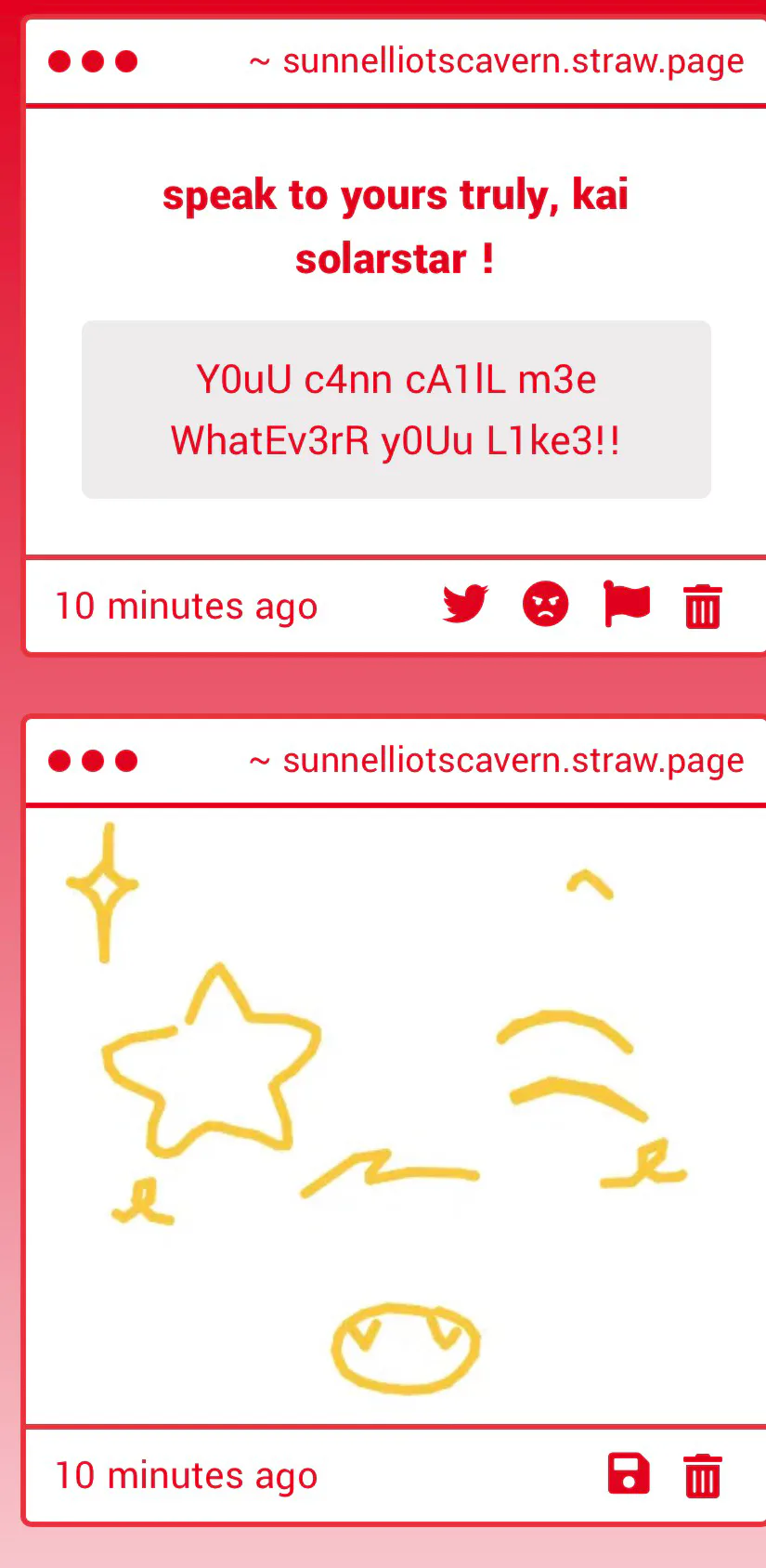Delete the "Y0uU c4nn cA1lL m3e" message
Viewport: 766px width, 1568px height.
(703, 607)
